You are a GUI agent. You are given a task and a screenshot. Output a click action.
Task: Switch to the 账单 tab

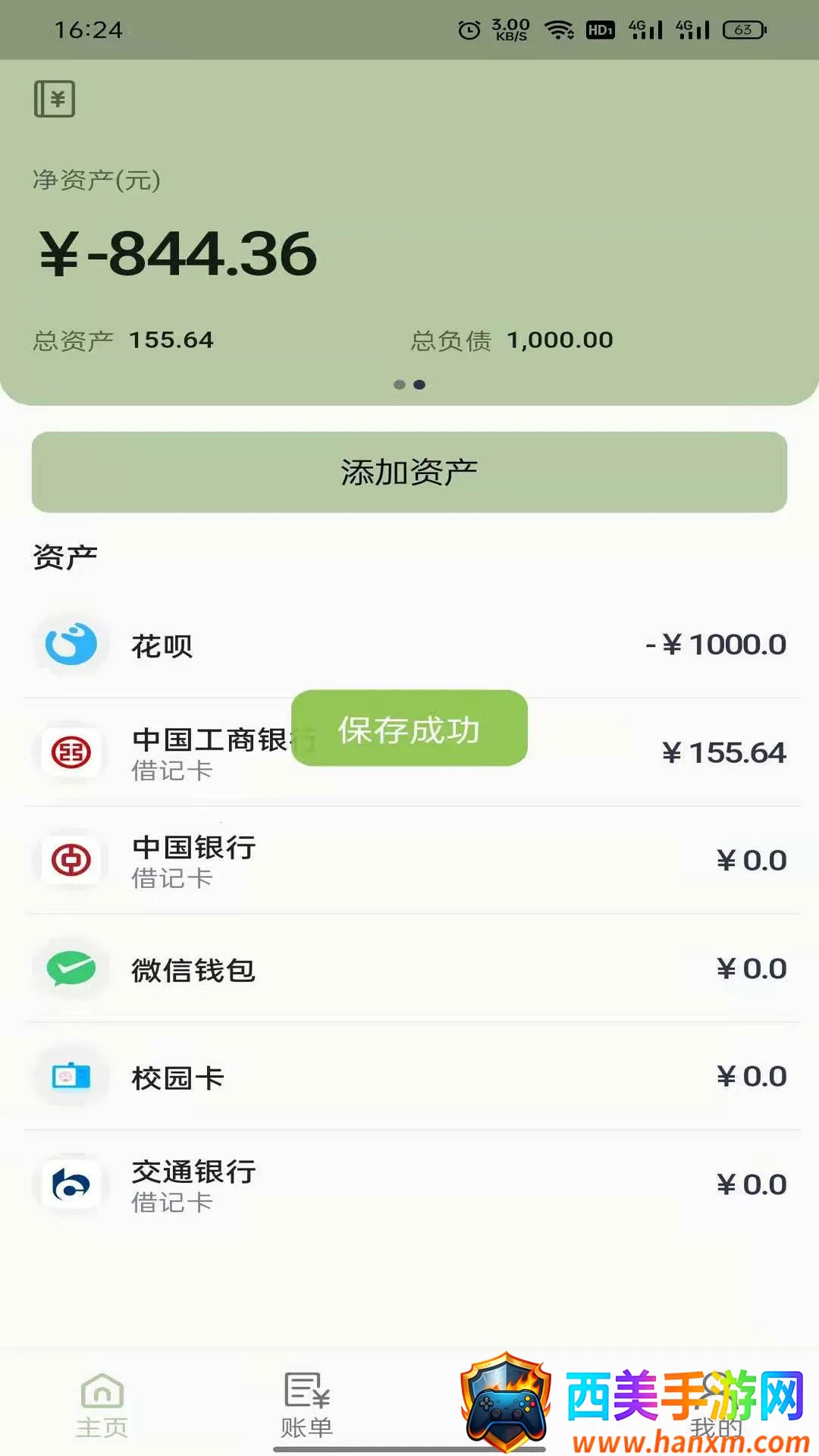click(306, 1404)
